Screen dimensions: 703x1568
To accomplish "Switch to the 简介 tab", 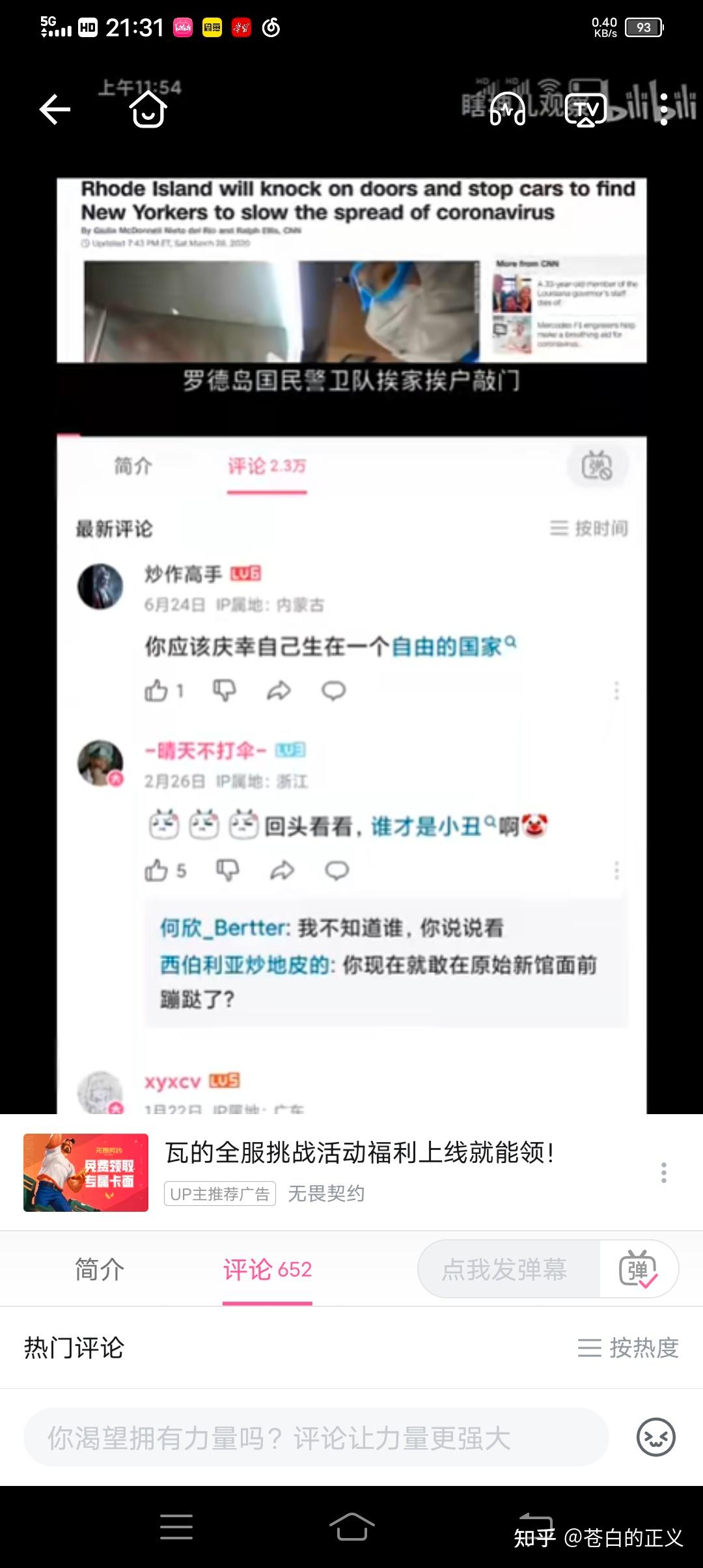I will 99,1269.
